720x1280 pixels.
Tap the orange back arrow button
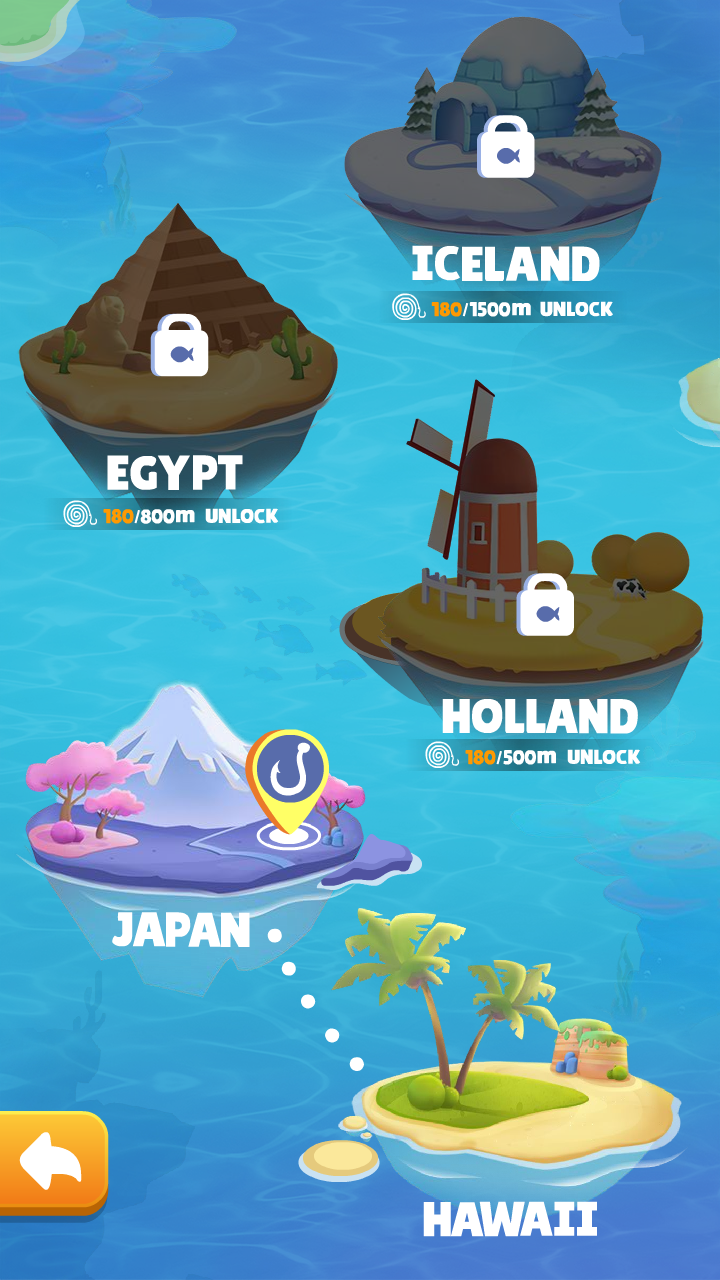(52, 1163)
